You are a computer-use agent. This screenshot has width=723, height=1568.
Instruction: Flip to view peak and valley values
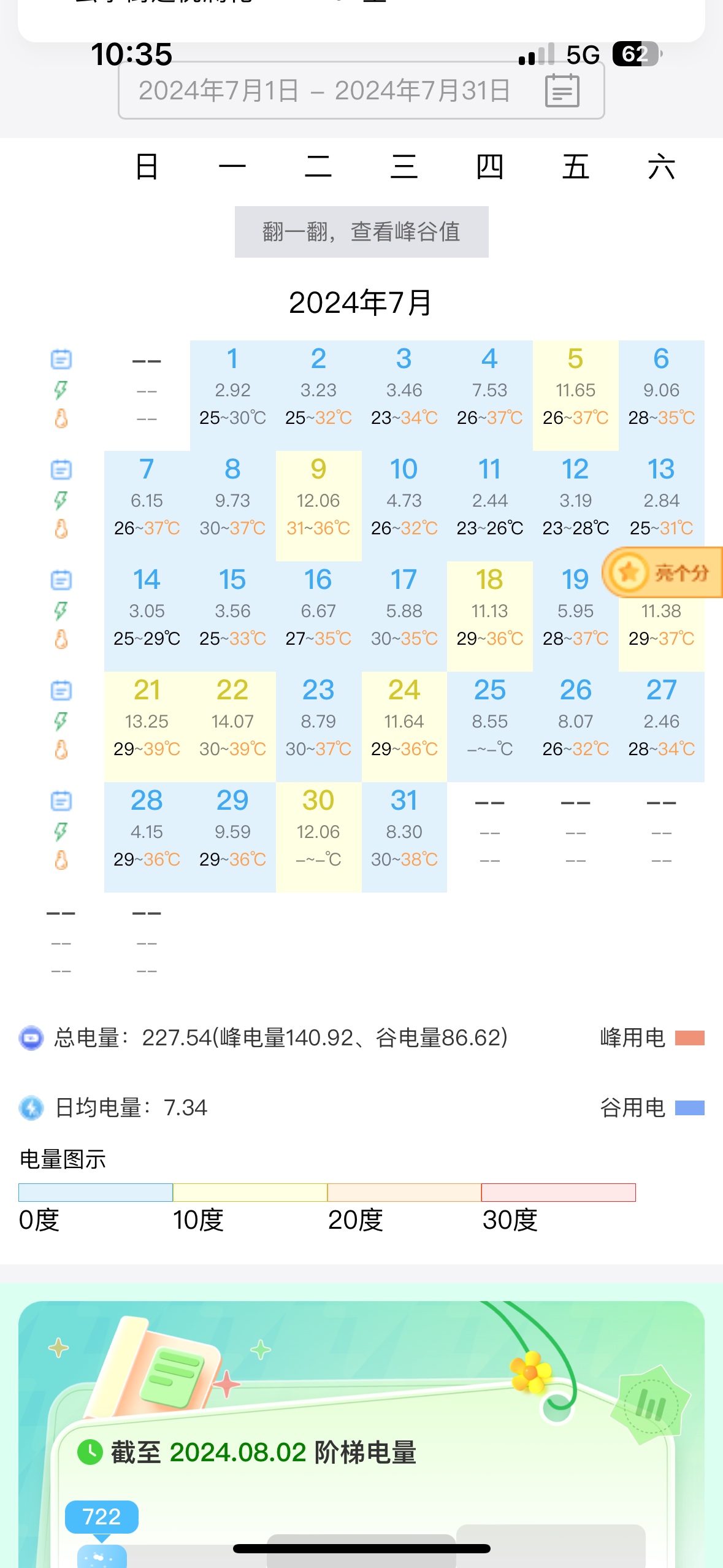coord(361,232)
